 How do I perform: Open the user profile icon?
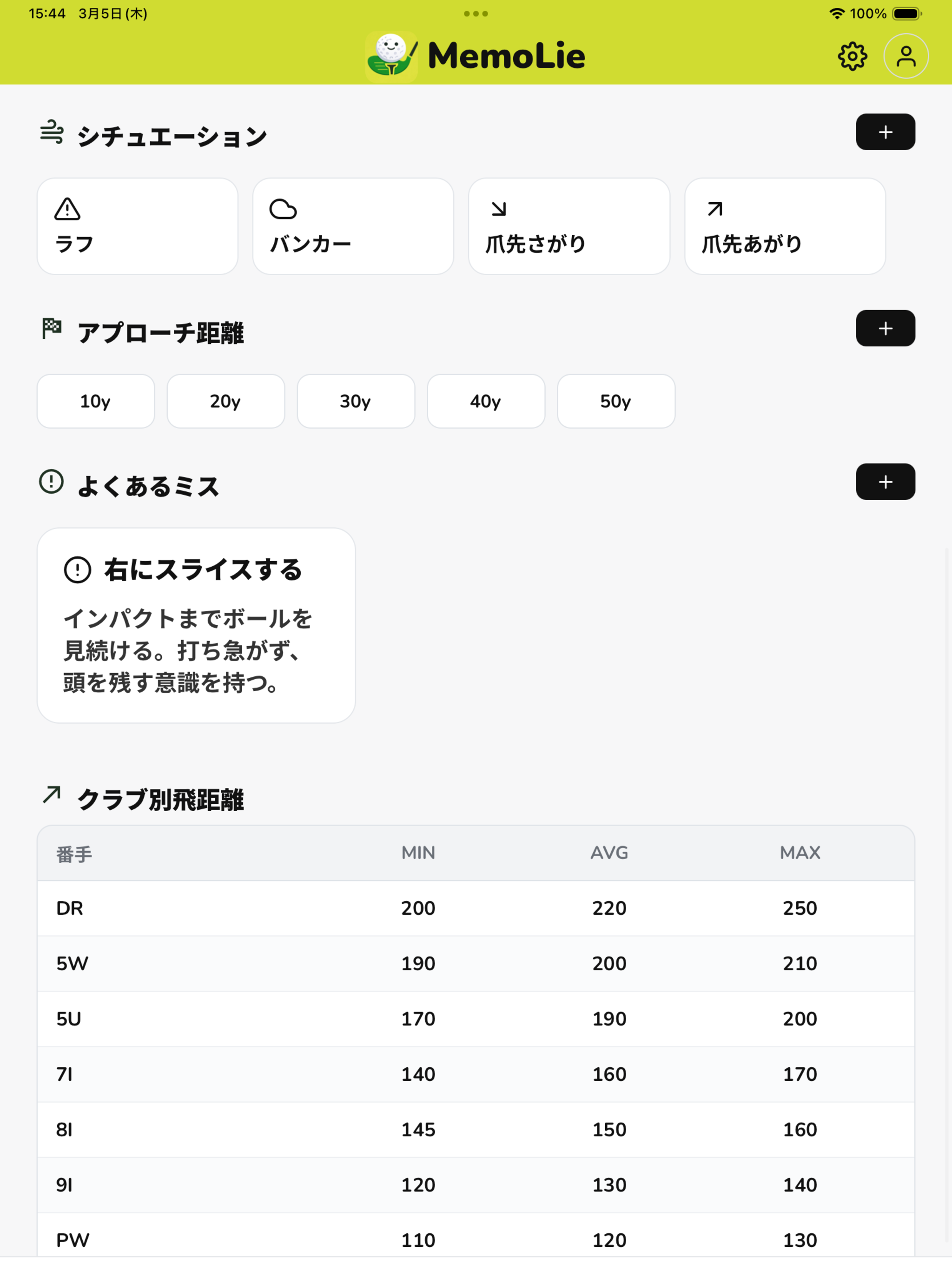click(906, 56)
